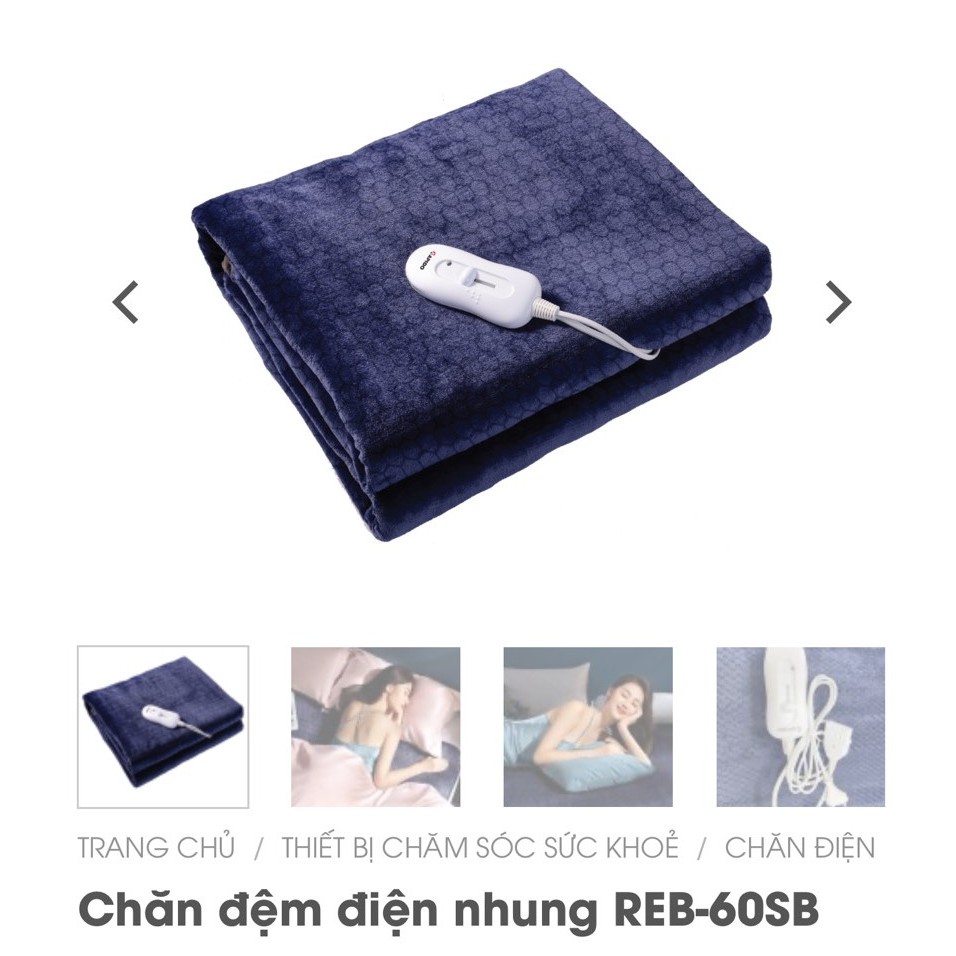
Task: View thumbnail of woman hugging blue pillow
Action: point(588,726)
